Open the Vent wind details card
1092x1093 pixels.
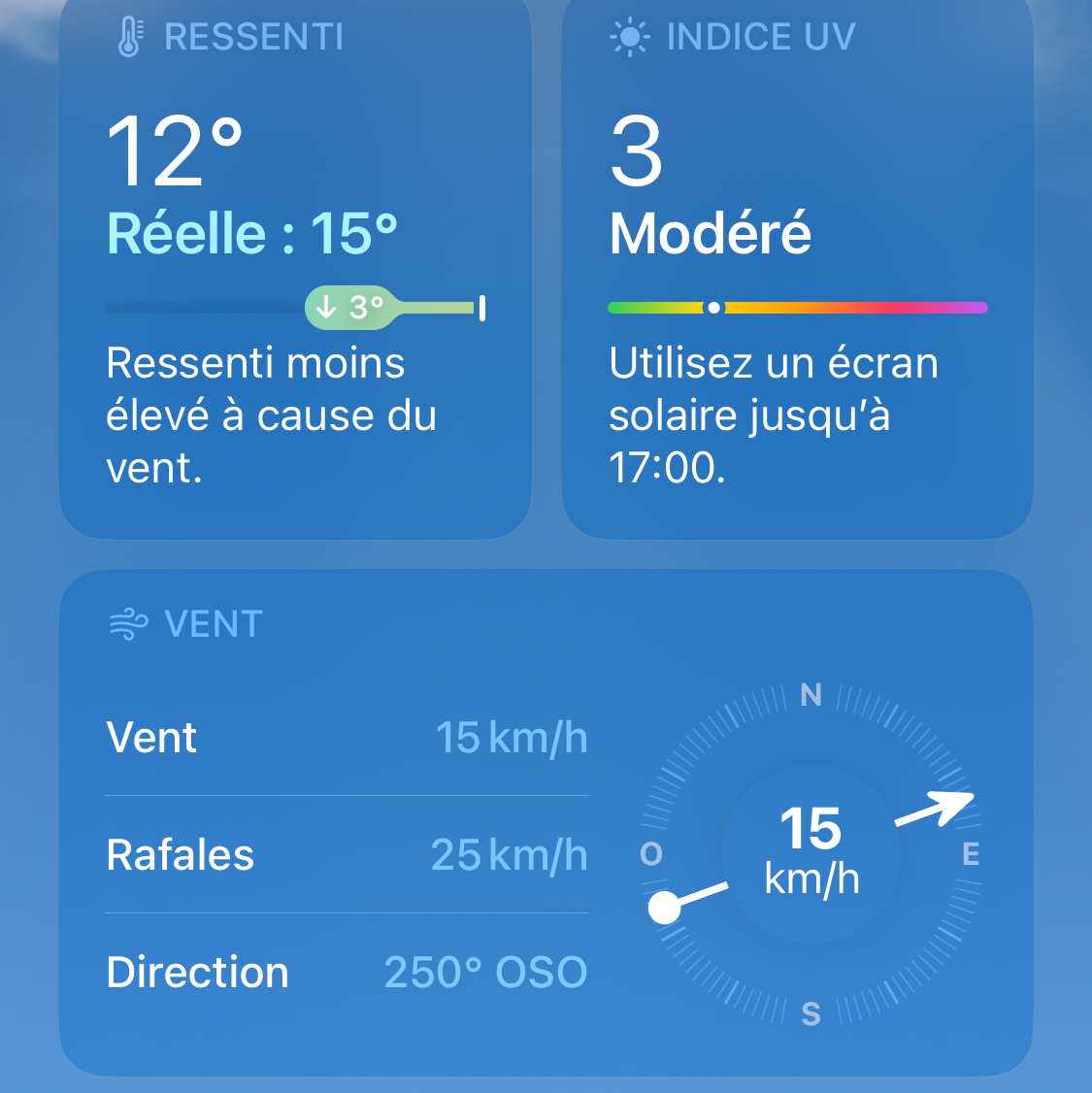click(546, 821)
